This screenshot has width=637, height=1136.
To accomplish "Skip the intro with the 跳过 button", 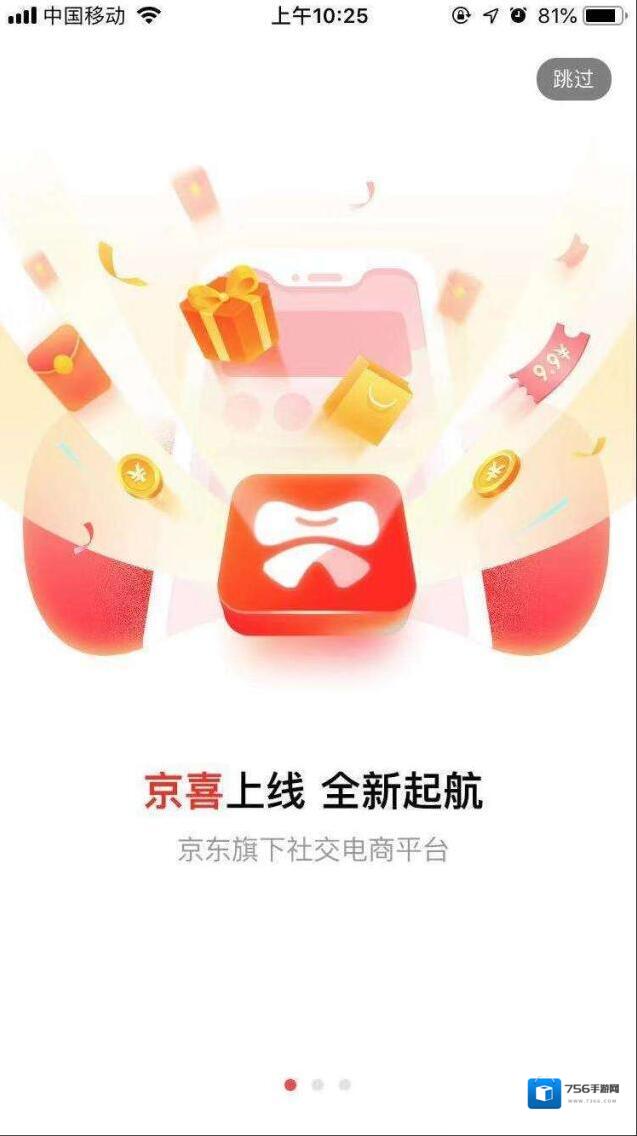I will pyautogui.click(x=573, y=79).
